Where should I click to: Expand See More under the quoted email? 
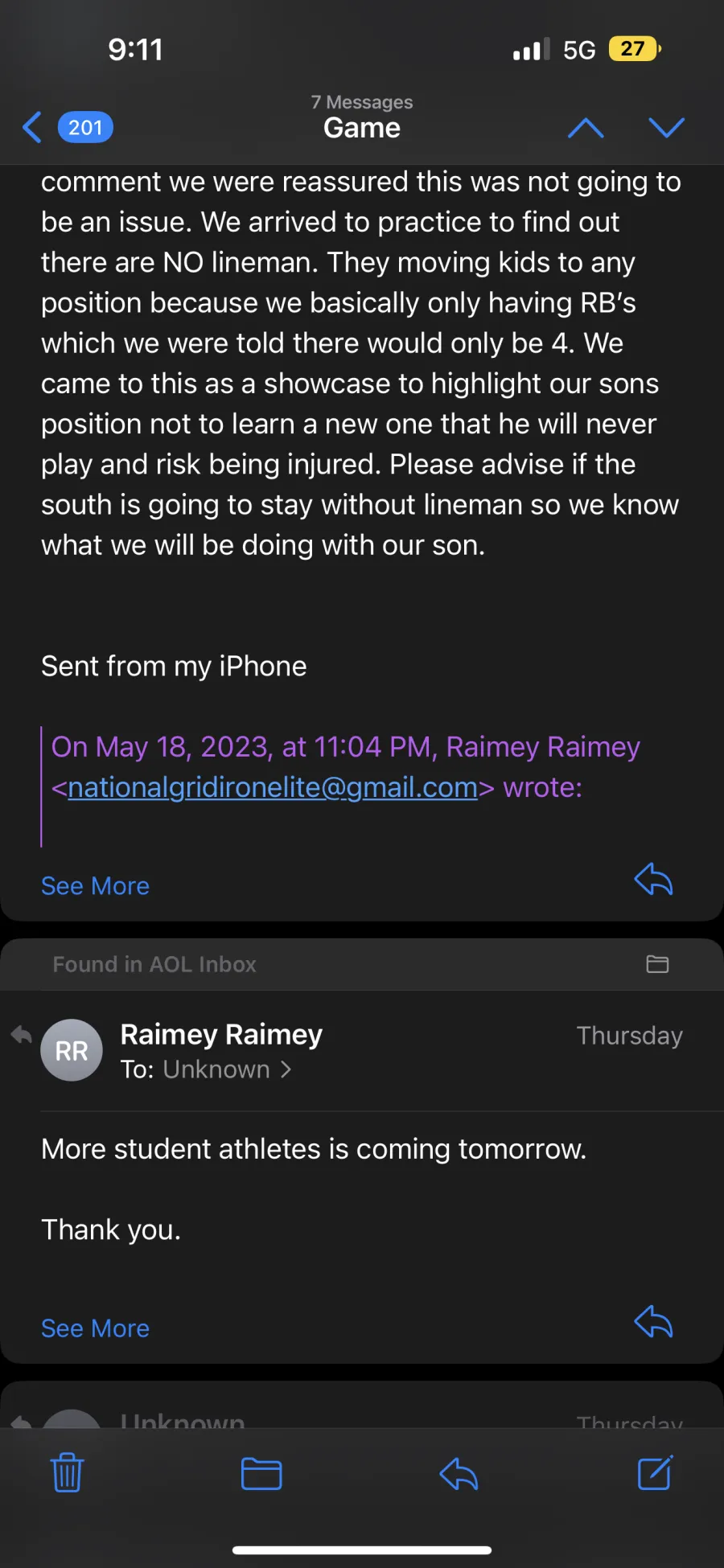(95, 886)
